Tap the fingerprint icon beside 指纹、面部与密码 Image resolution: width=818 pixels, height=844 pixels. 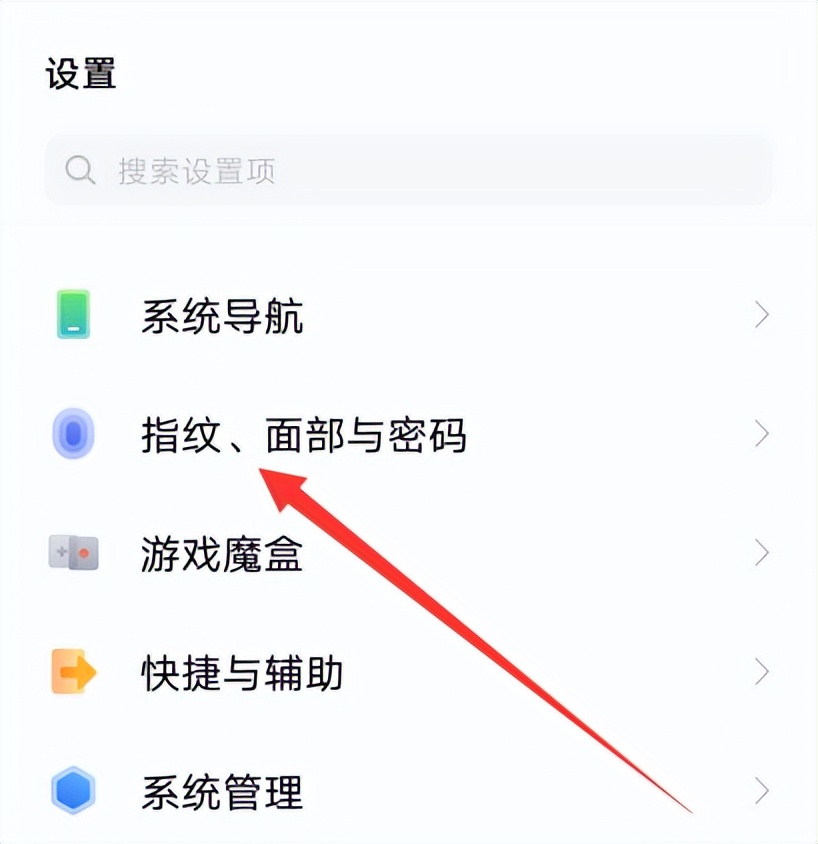72,434
